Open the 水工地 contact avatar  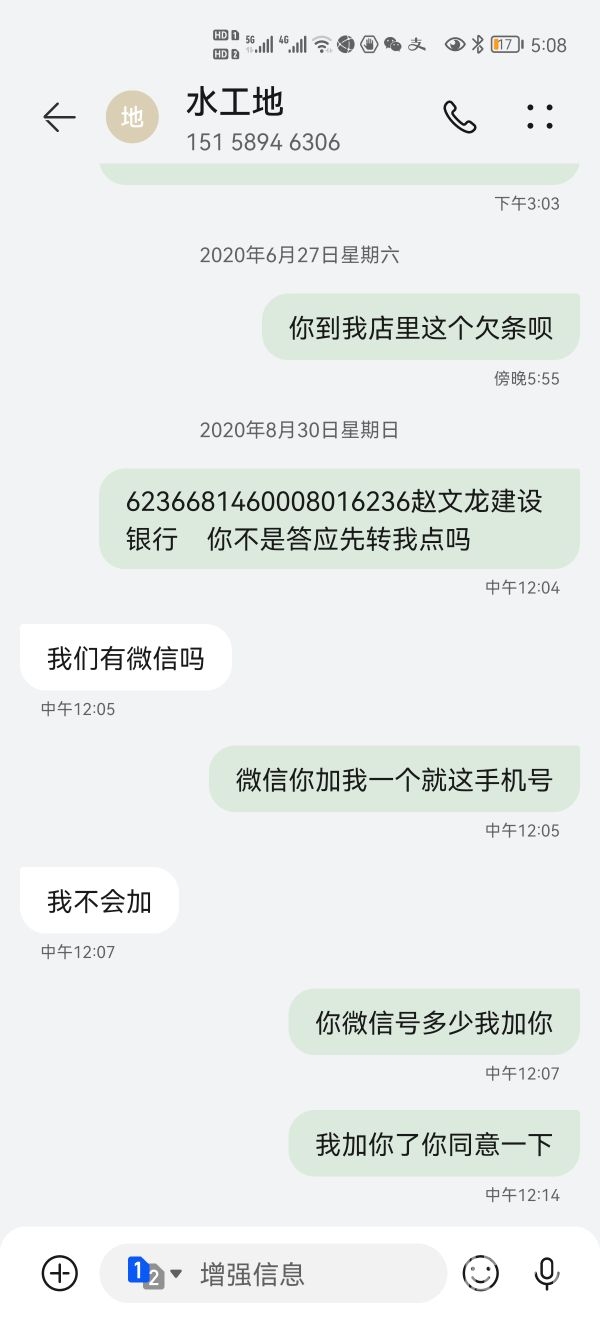pos(132,118)
